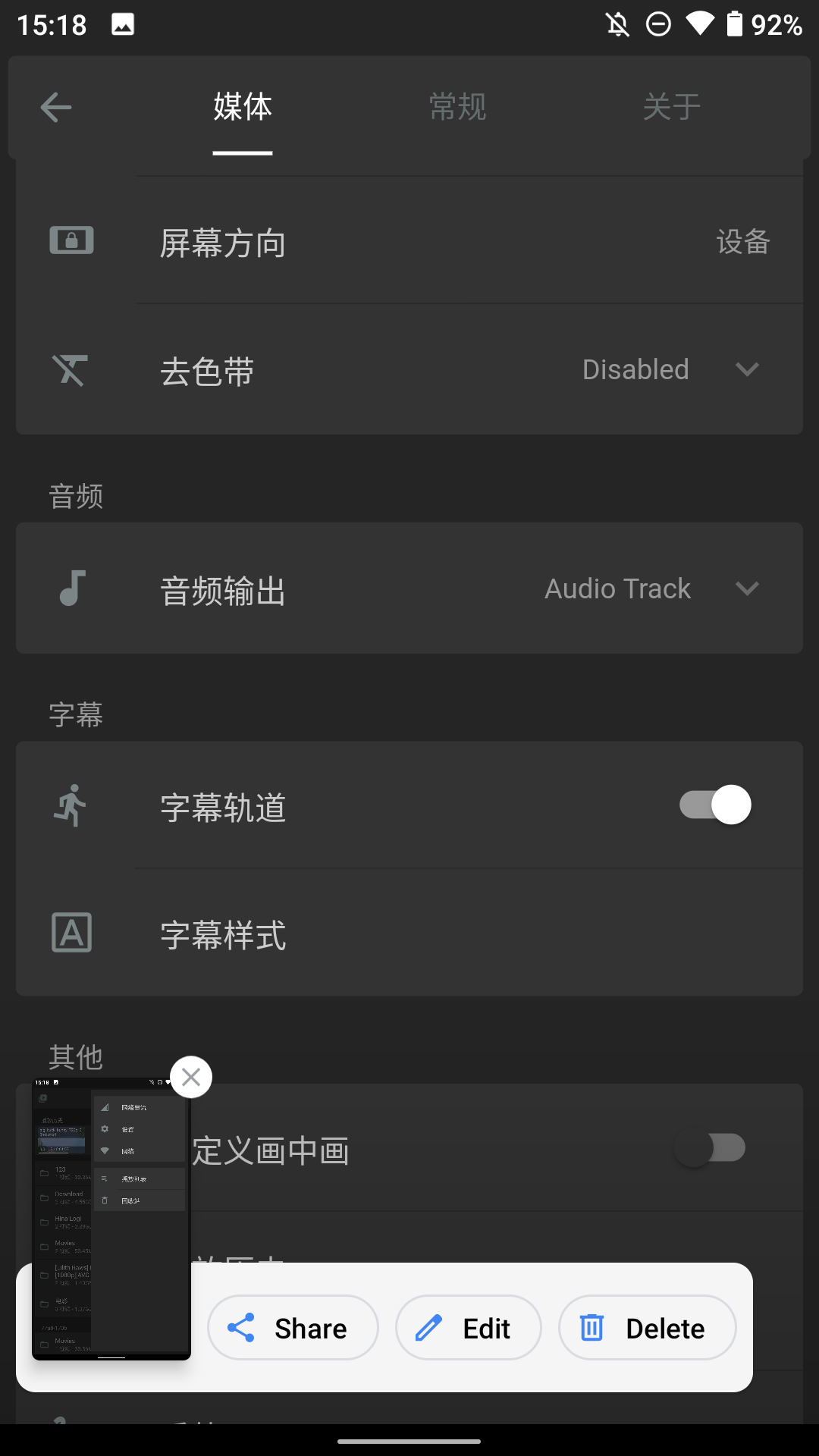The height and width of the screenshot is (1456, 819).
Task: Switch to the 关于 tab
Action: 671,107
